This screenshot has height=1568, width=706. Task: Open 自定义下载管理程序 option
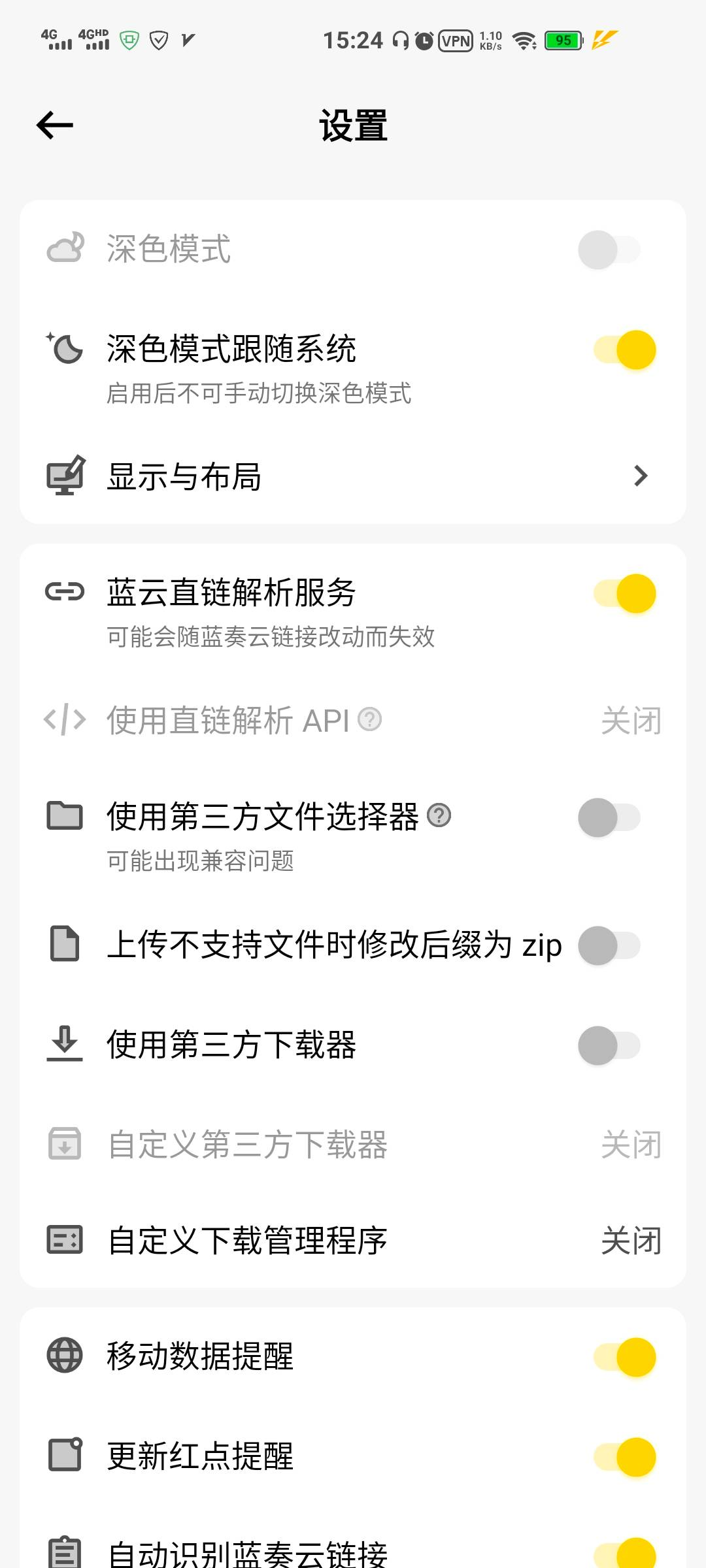tap(353, 1240)
